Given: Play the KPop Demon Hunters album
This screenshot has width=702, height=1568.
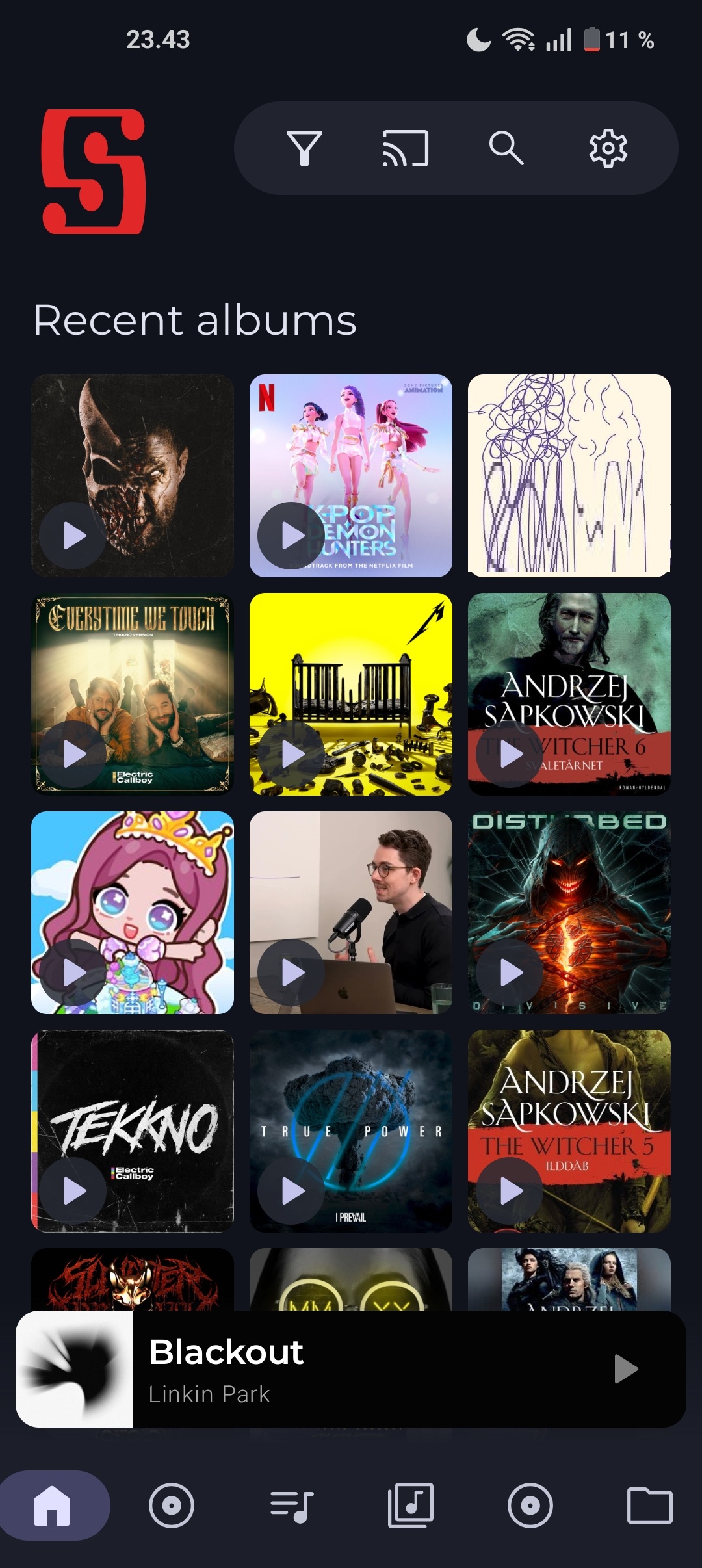Looking at the screenshot, I should click(x=291, y=536).
